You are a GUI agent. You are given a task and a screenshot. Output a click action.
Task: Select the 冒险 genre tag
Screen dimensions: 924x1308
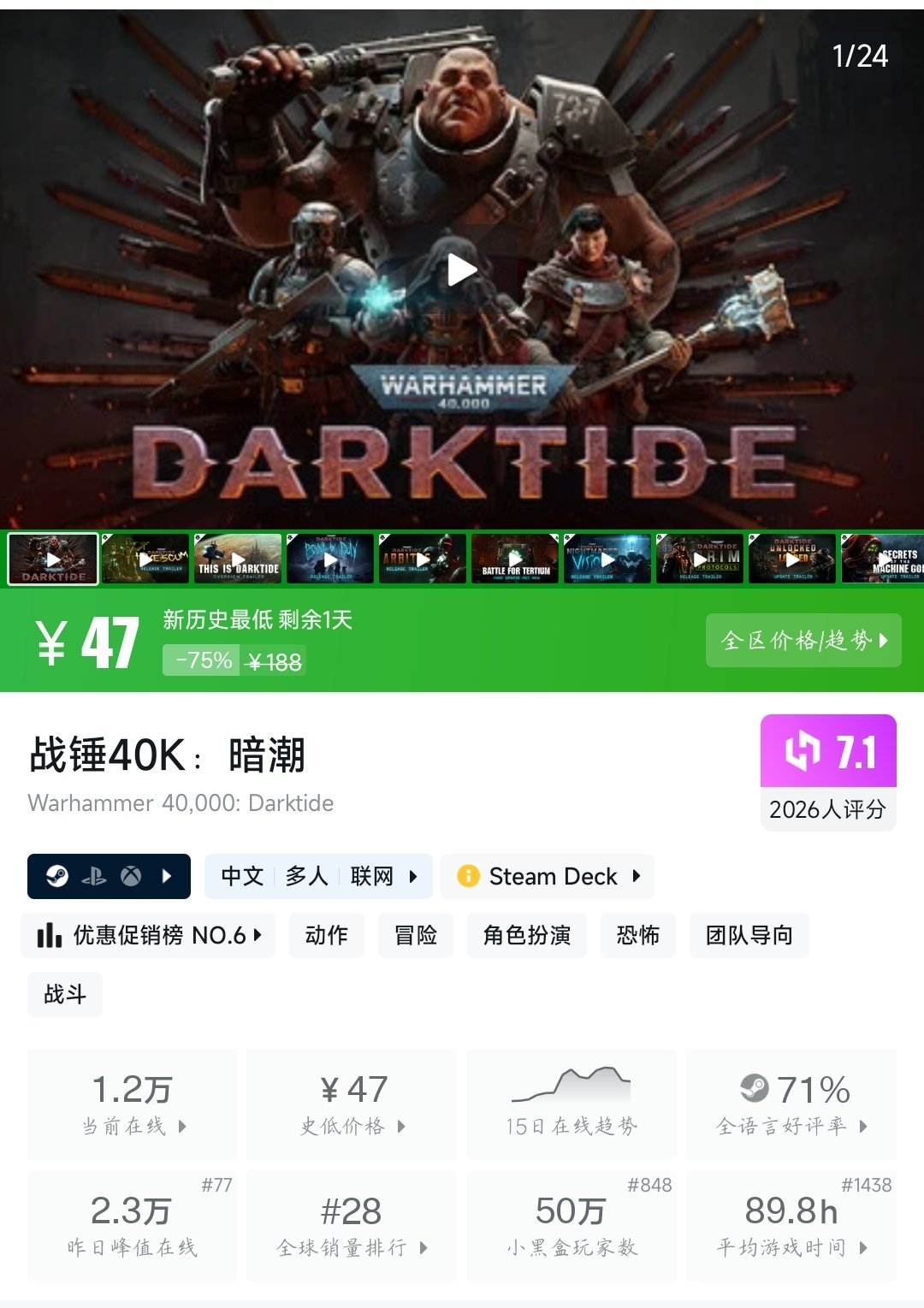tap(416, 935)
